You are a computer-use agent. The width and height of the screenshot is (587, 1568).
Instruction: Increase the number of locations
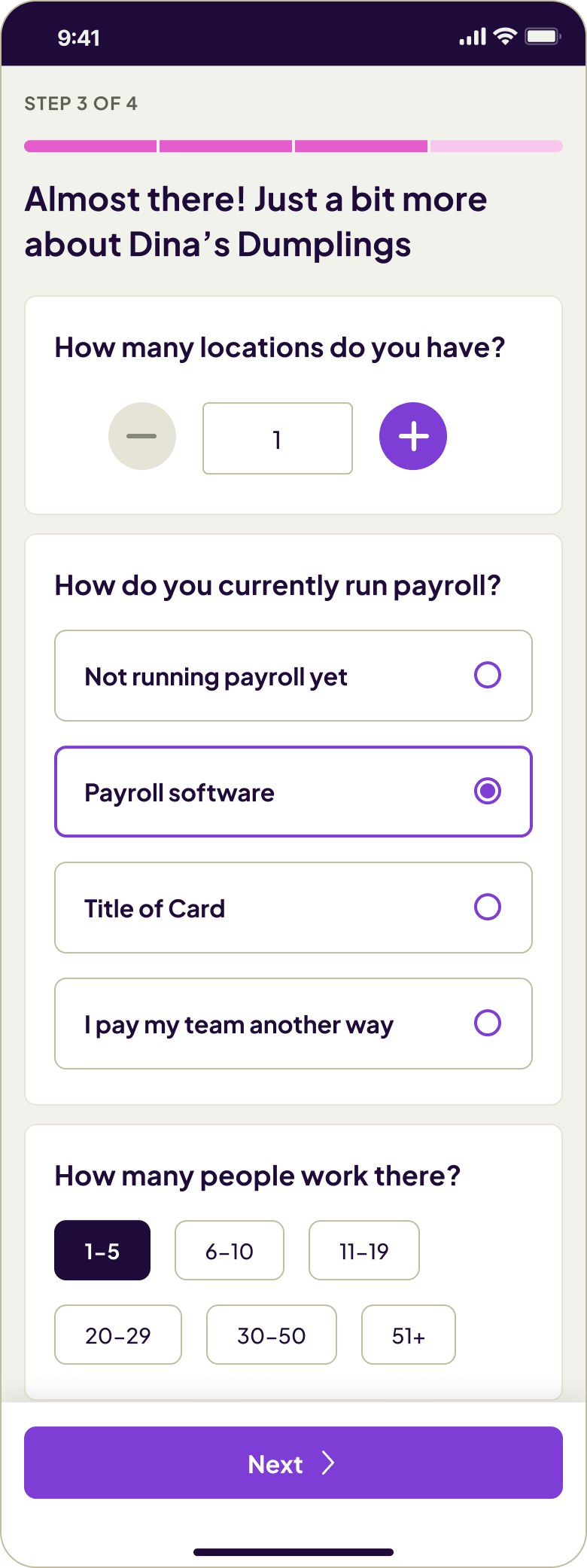coord(413,437)
